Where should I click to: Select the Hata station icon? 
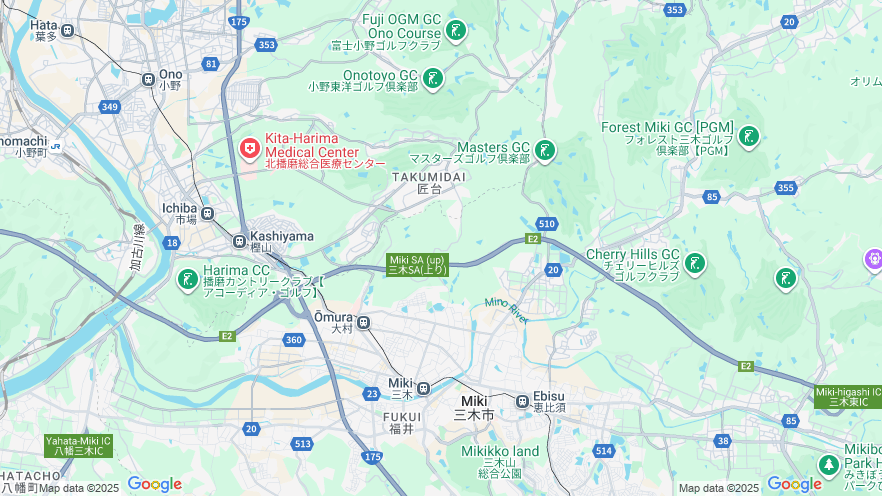tap(68, 30)
